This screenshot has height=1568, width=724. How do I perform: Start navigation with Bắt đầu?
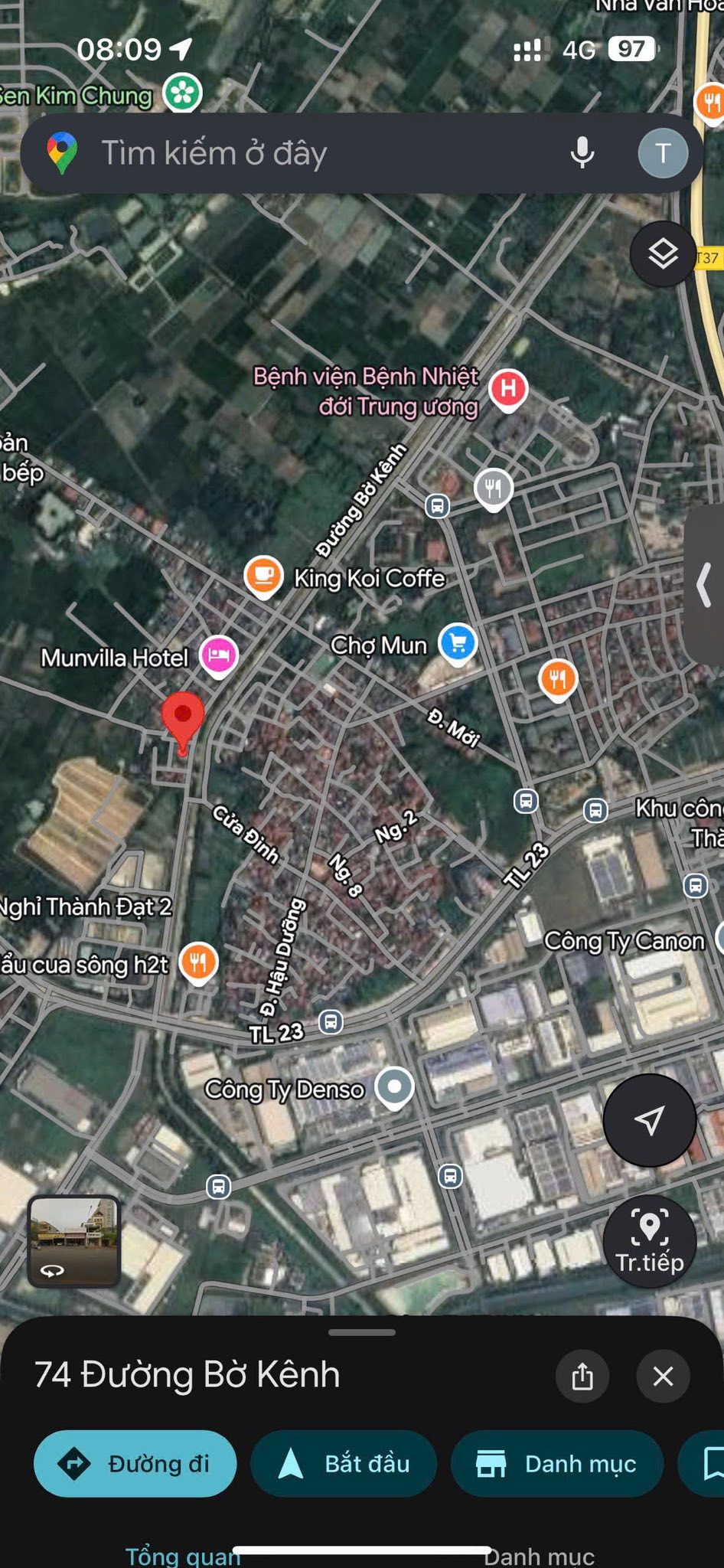(x=344, y=1464)
